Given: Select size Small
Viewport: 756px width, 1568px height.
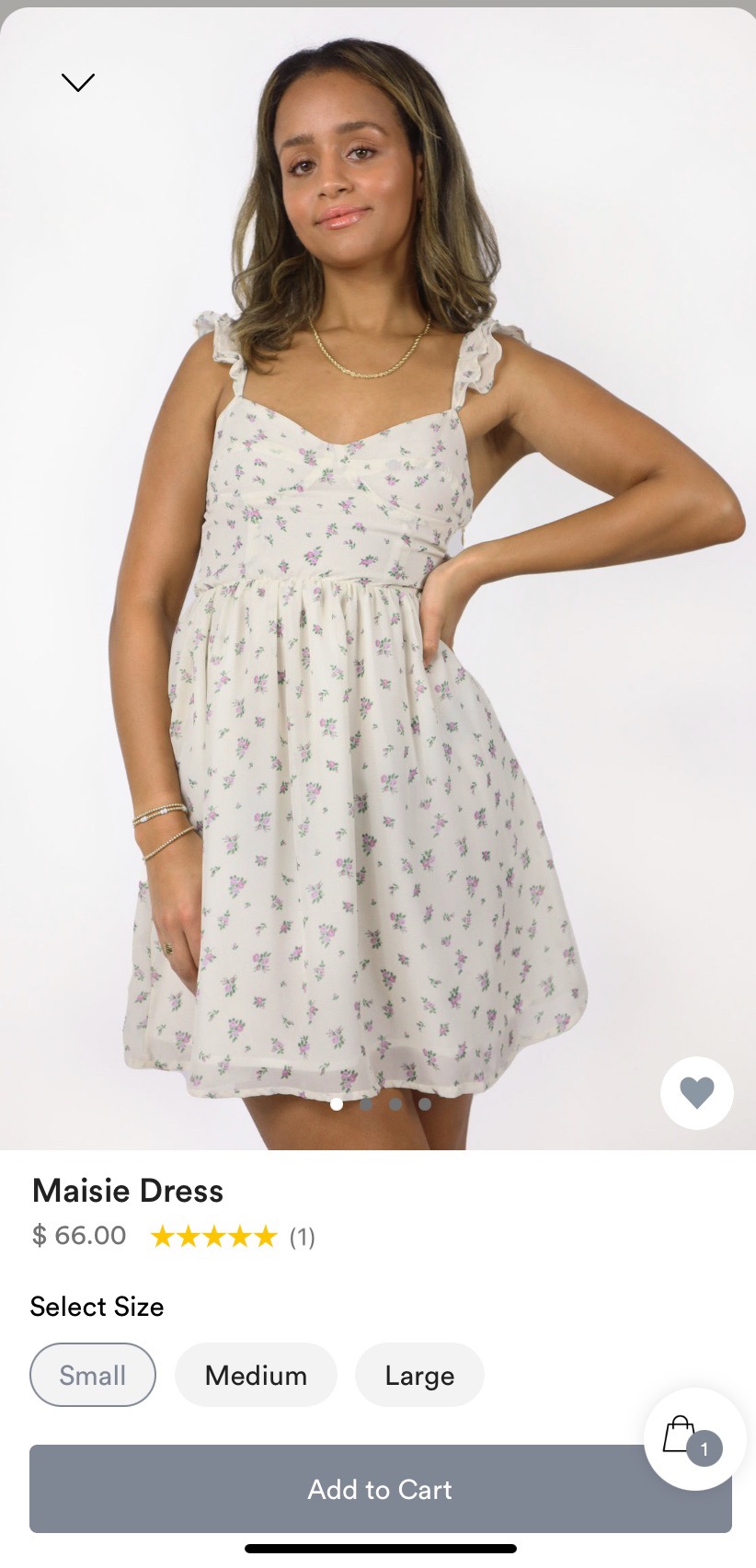Looking at the screenshot, I should pyautogui.click(x=93, y=1375).
